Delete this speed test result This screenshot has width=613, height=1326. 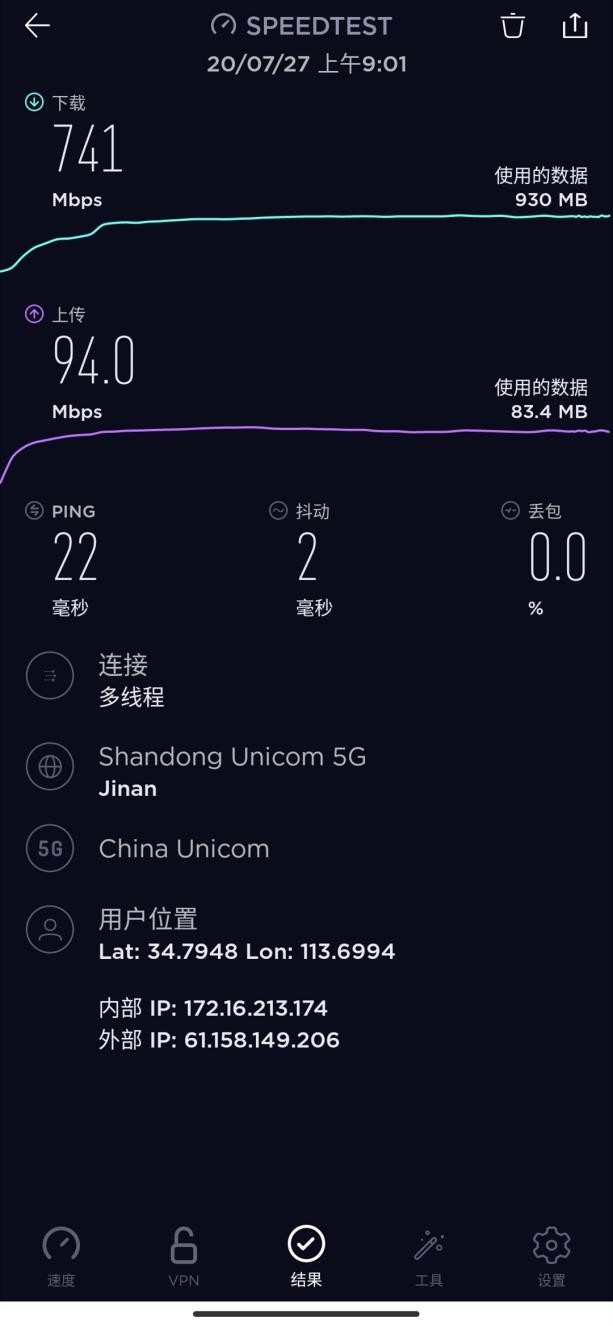513,26
